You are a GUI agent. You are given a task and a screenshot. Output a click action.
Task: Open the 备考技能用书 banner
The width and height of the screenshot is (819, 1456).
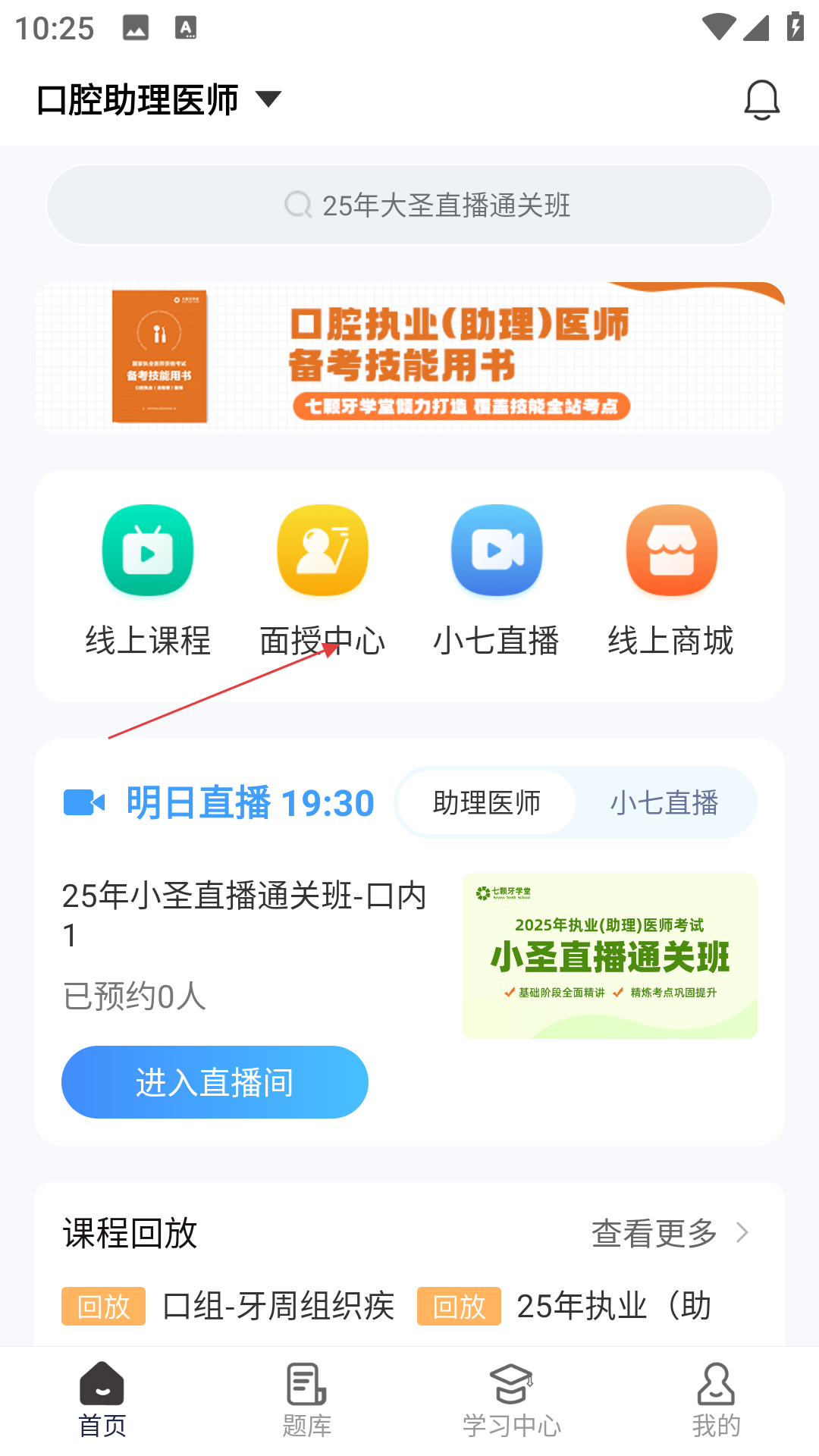click(409, 357)
